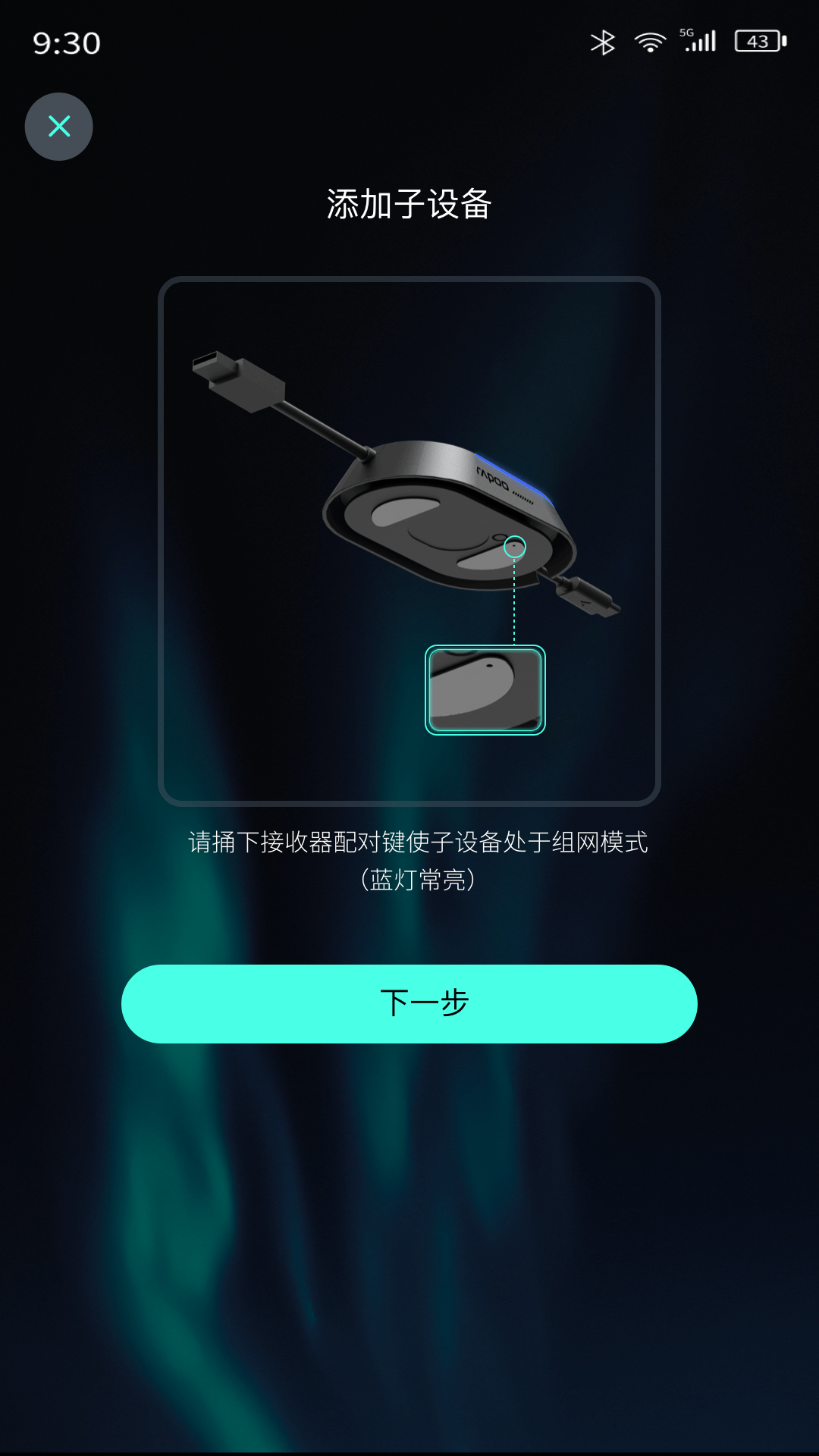Tap the close X button to exit setup
The width and height of the screenshot is (819, 1456).
(58, 127)
